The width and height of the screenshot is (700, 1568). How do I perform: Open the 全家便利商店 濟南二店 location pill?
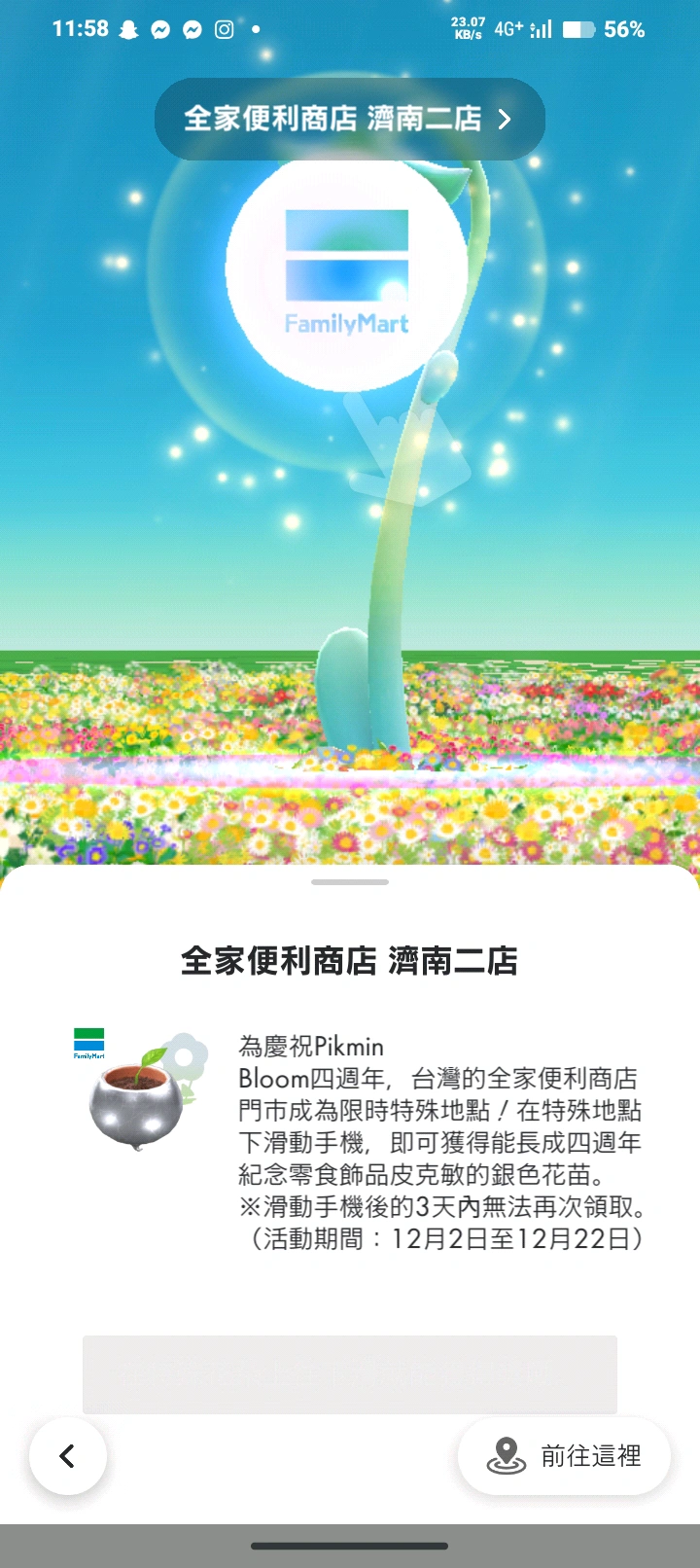click(x=349, y=119)
